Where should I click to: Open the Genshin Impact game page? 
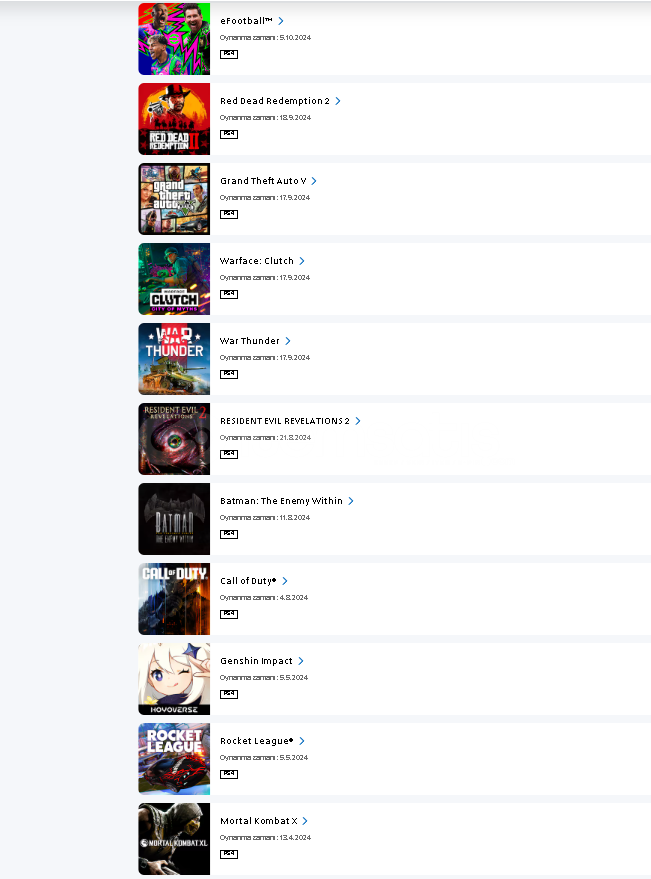pos(256,661)
